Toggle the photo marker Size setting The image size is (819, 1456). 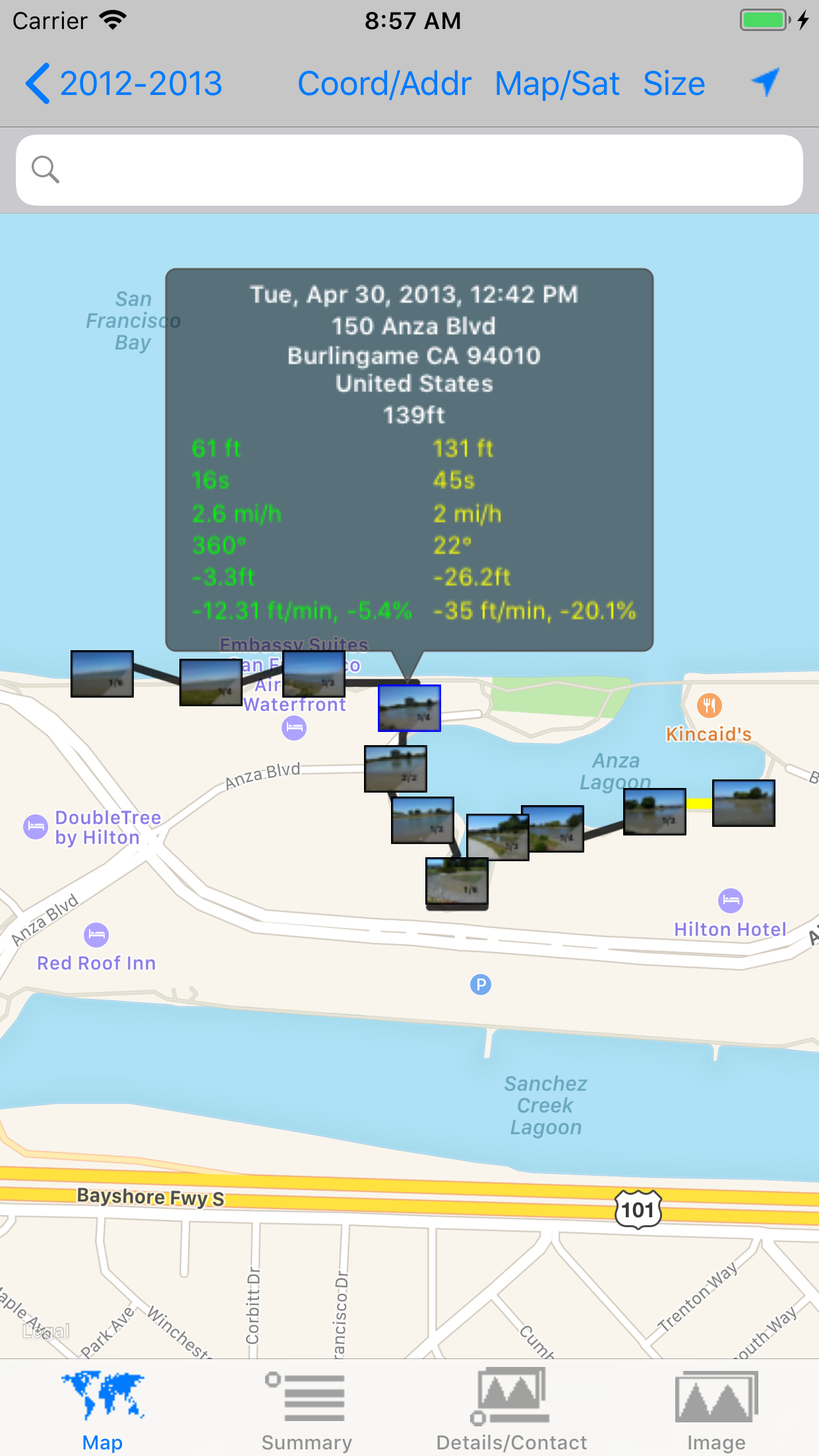pyautogui.click(x=674, y=83)
